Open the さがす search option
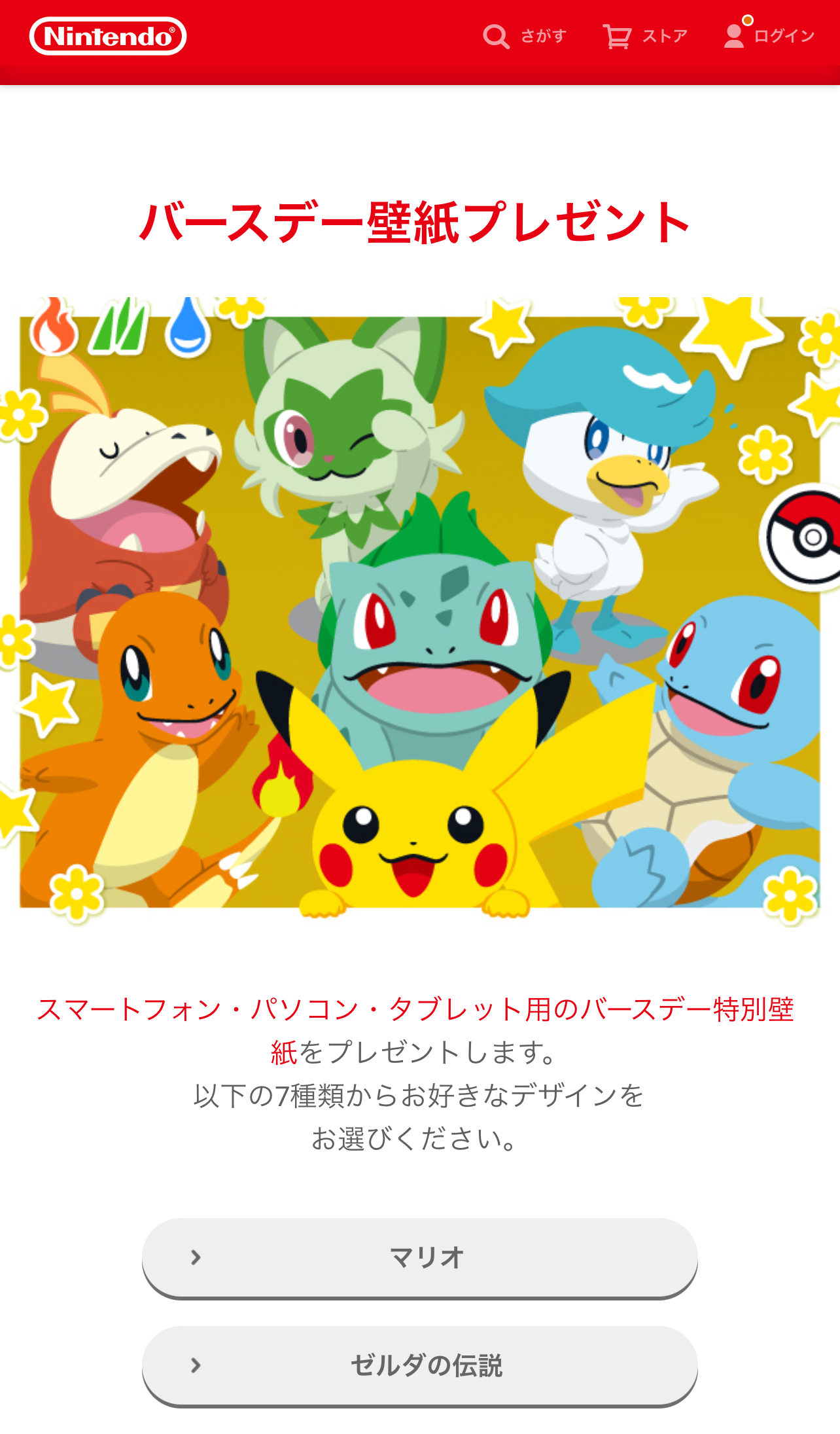Viewport: 840px width, 1434px height. coord(525,37)
